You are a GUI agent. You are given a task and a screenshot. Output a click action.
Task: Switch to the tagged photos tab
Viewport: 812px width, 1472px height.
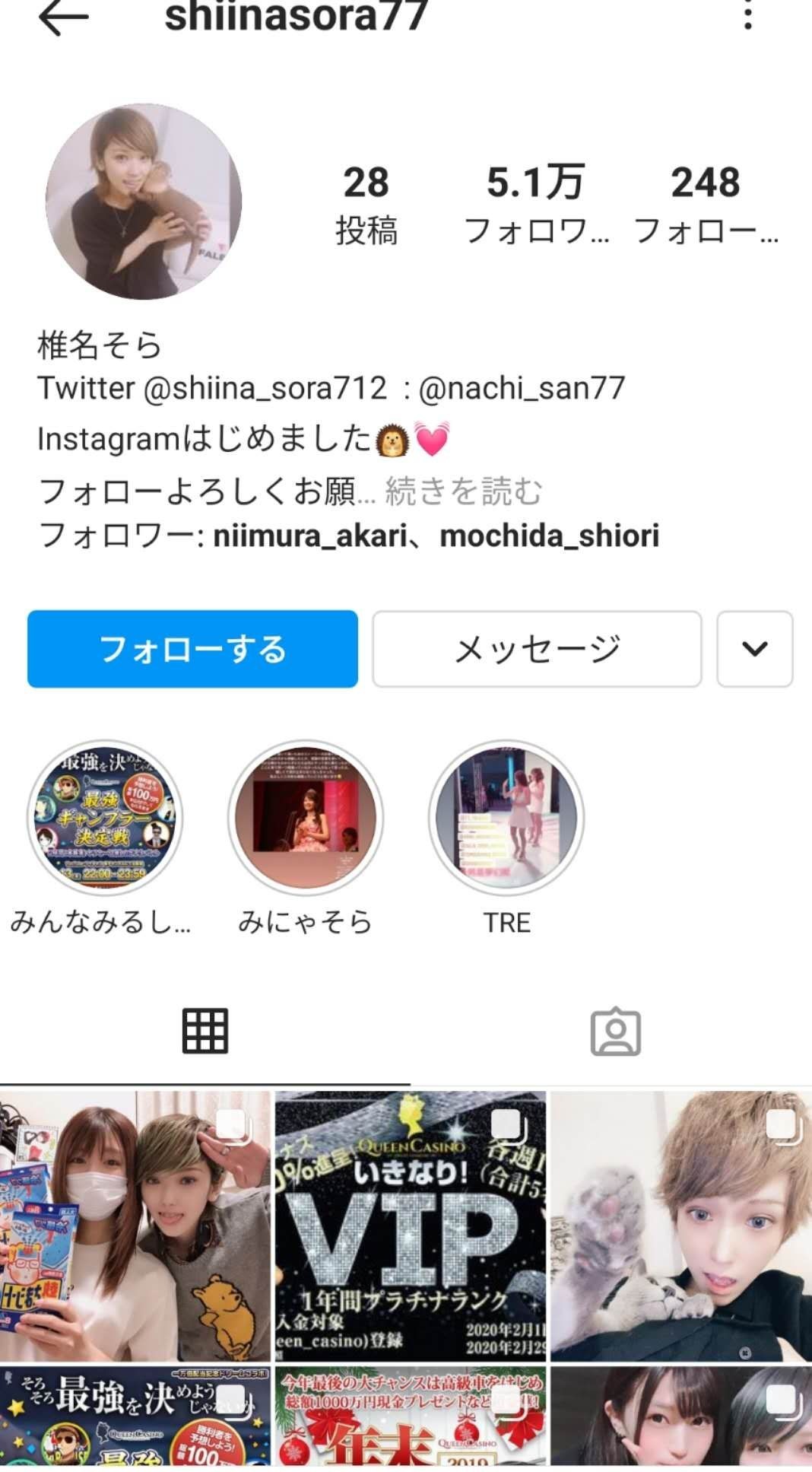615,1032
